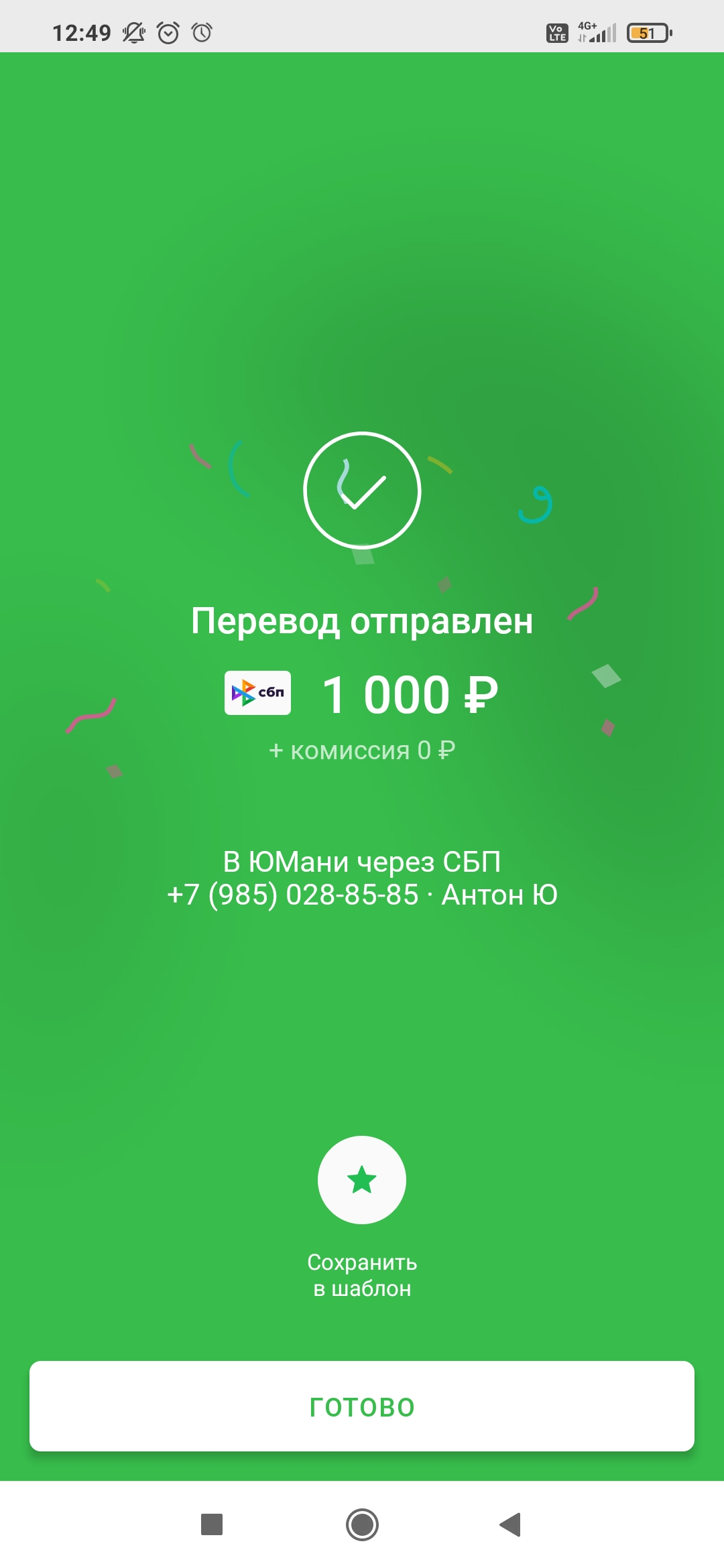This screenshot has width=724, height=1568.
Task: Return to the phone home screen
Action: coord(362,1524)
